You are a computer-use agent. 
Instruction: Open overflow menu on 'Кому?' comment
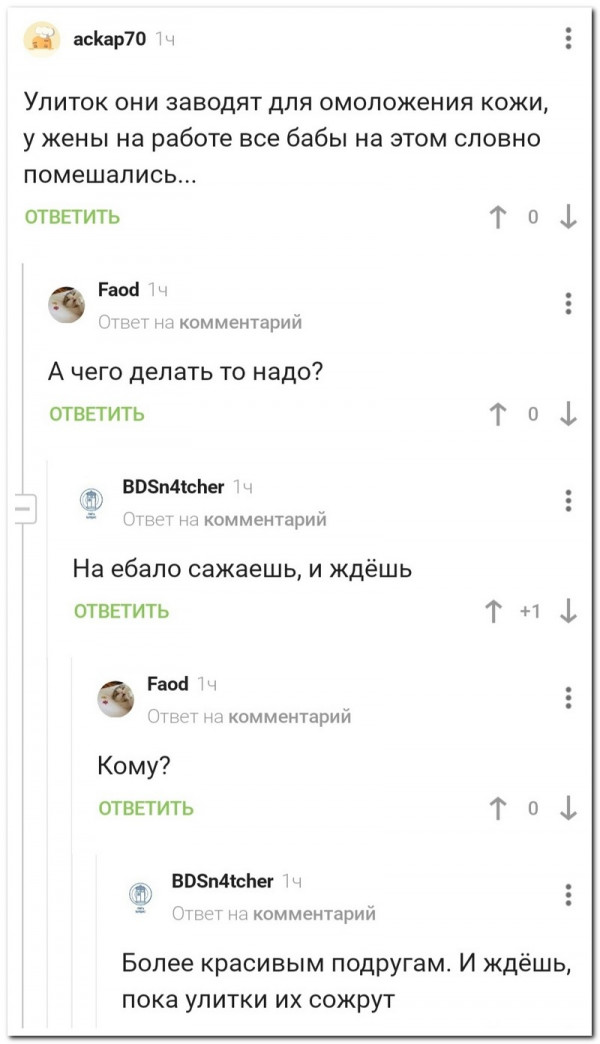coord(568,698)
